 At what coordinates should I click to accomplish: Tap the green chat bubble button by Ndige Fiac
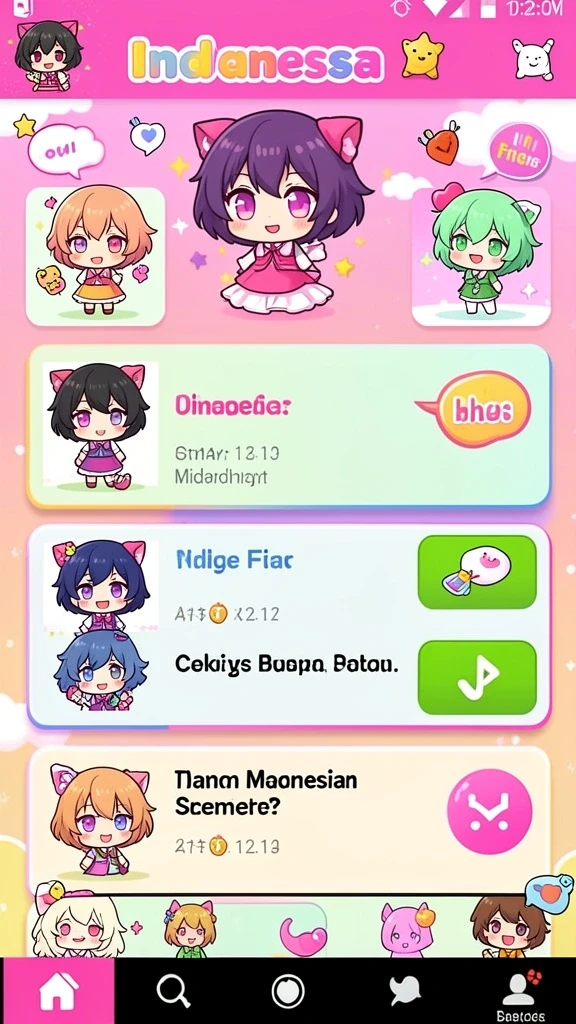[477, 572]
